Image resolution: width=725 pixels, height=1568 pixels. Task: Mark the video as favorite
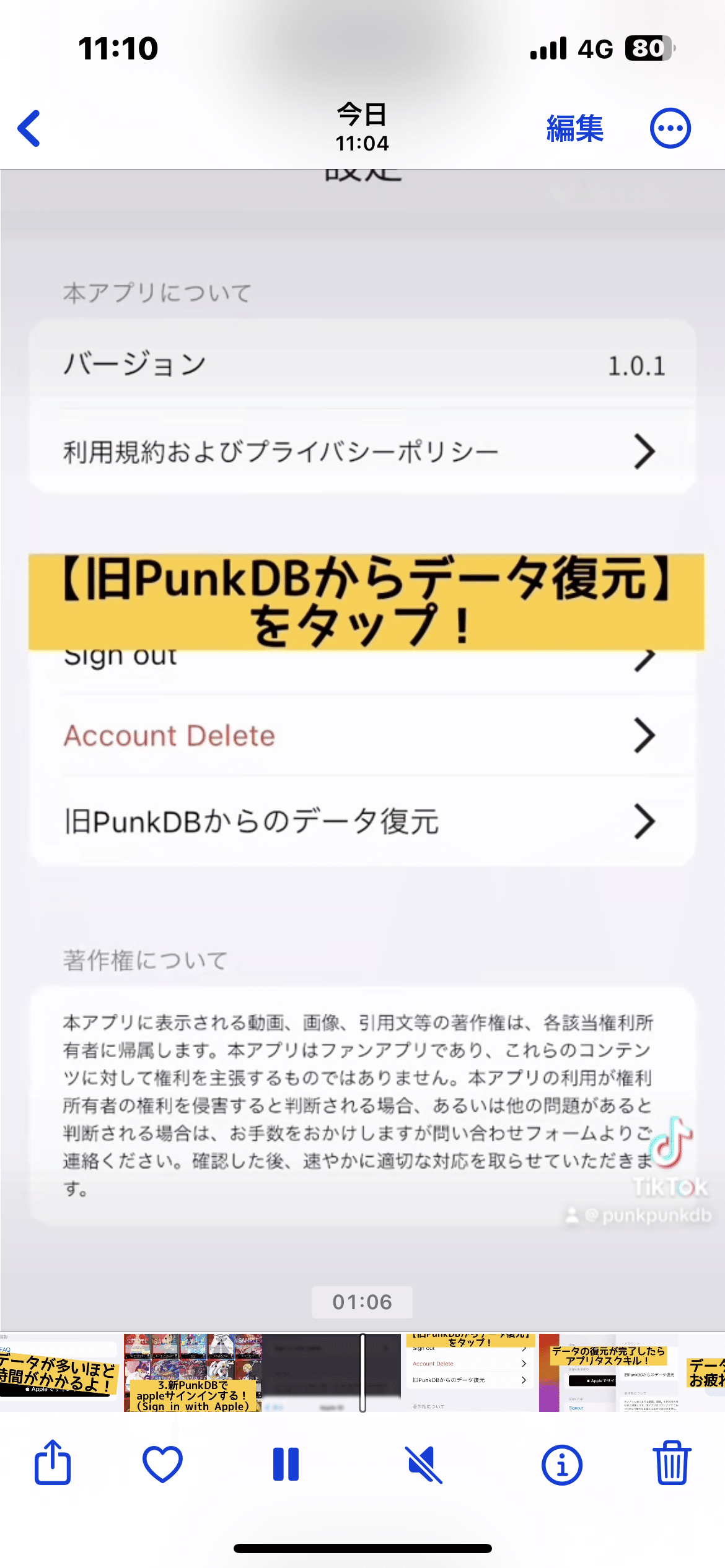162,1464
